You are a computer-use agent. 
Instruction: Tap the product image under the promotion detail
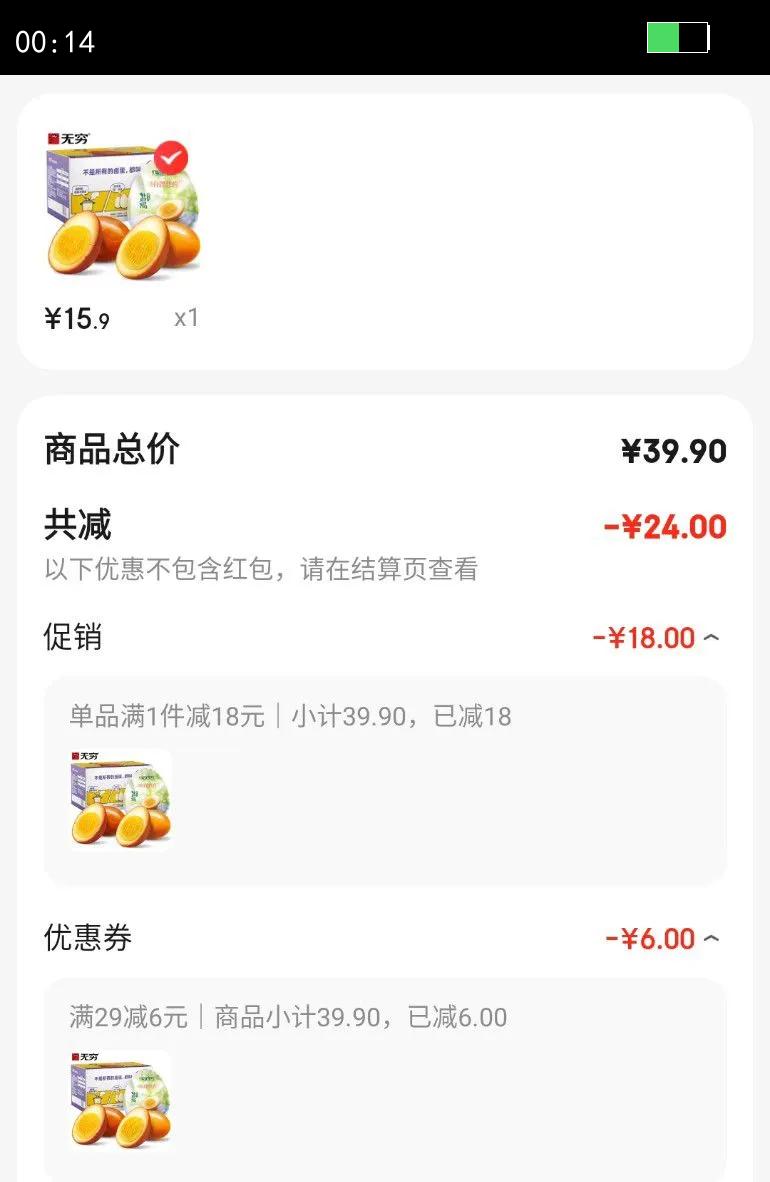click(120, 800)
